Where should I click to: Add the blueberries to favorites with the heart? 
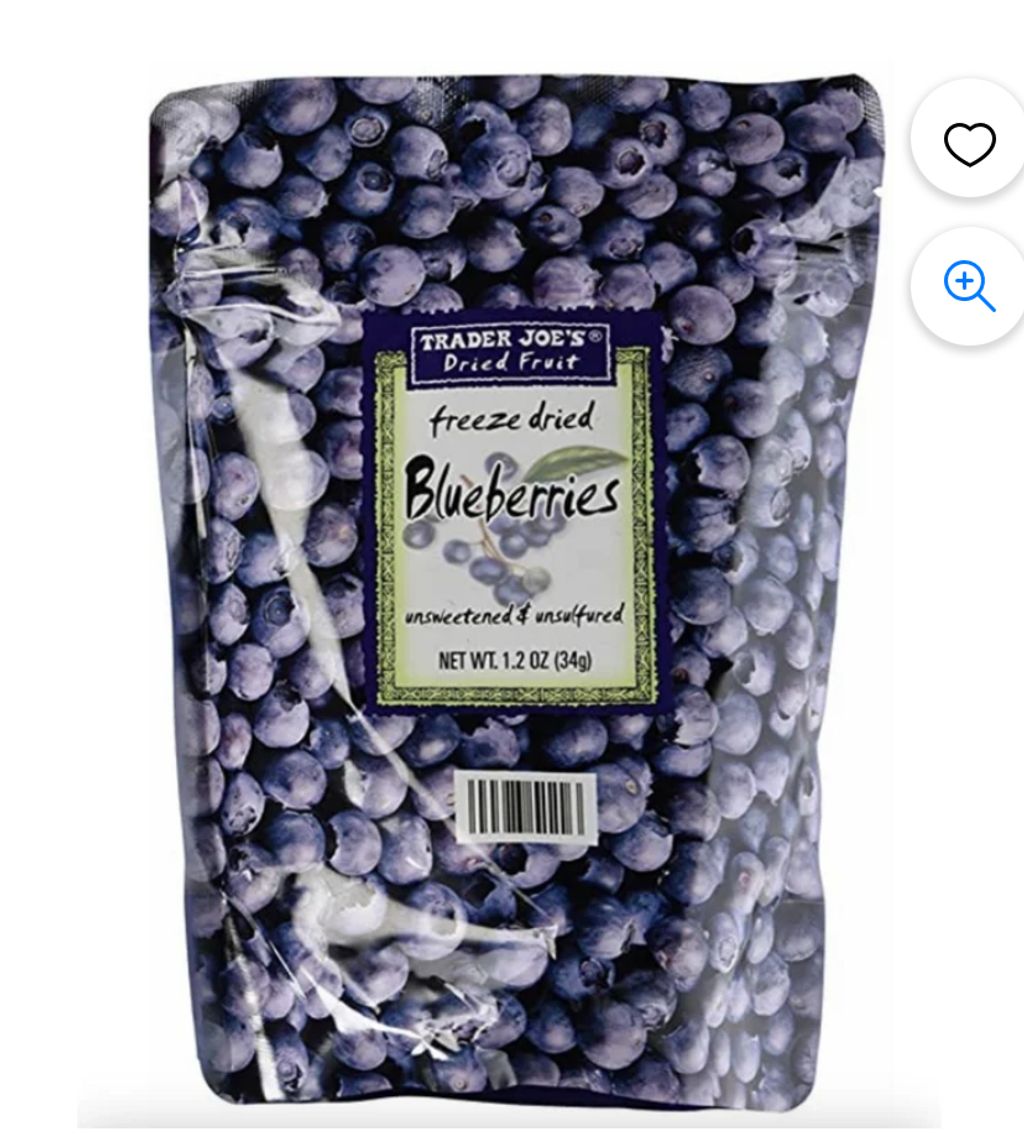coord(969,143)
